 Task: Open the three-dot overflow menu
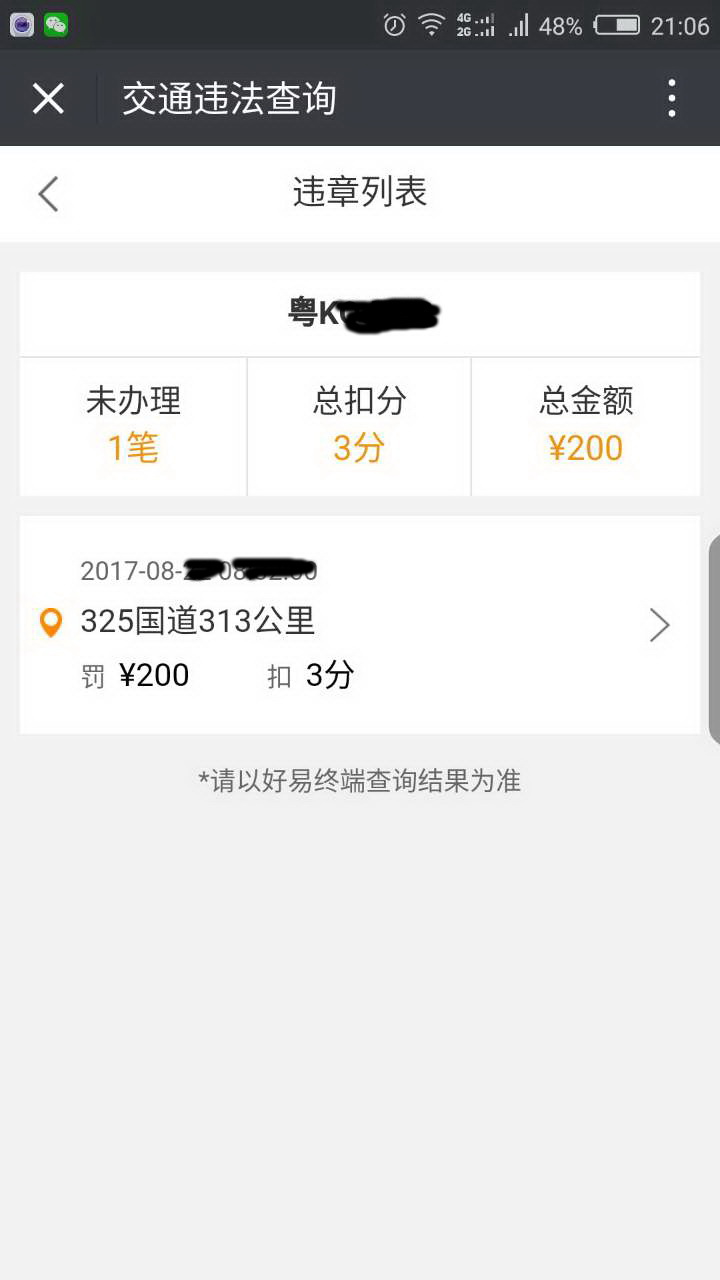671,99
